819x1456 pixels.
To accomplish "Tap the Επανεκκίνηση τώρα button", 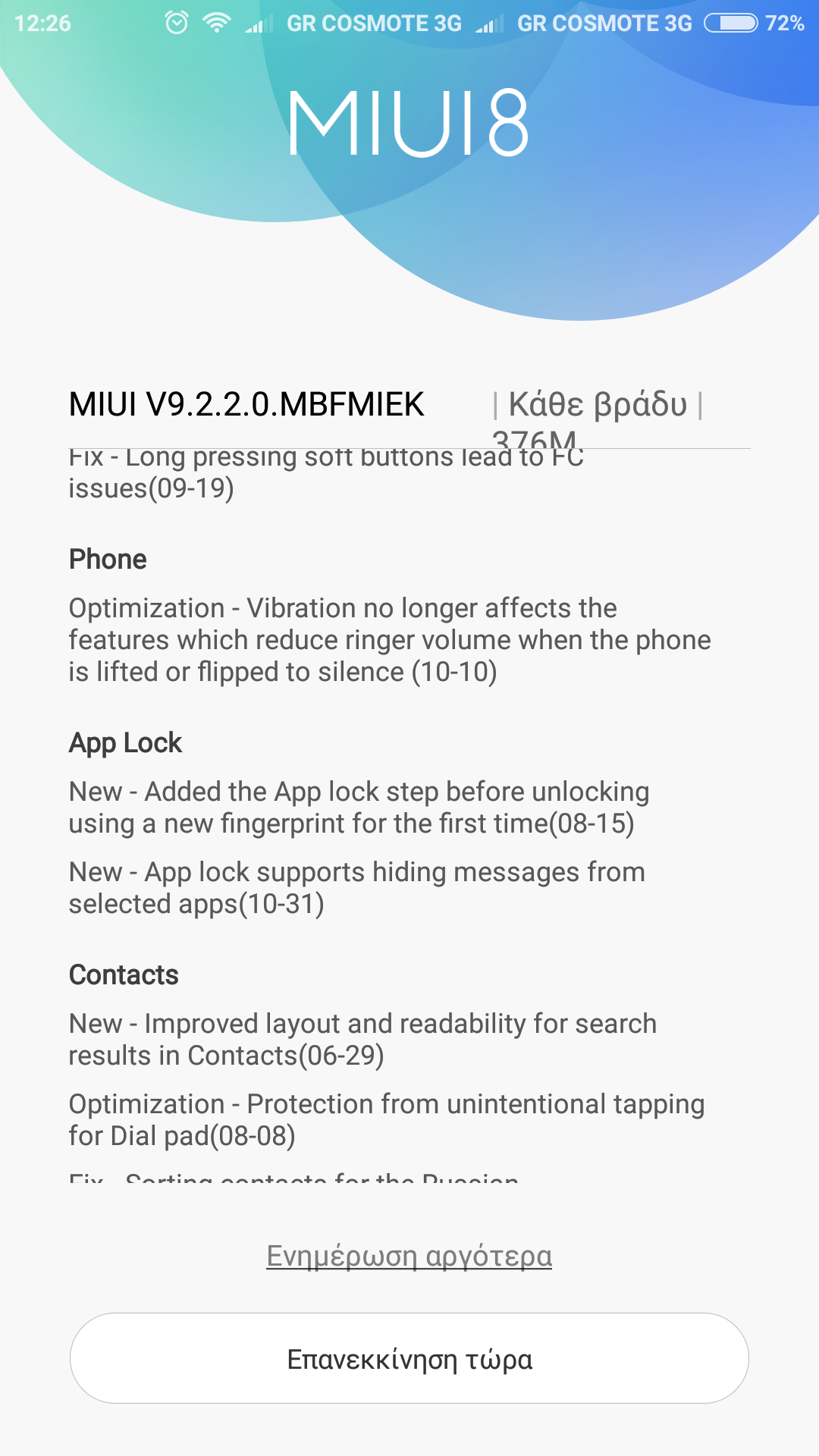I will point(409,1358).
